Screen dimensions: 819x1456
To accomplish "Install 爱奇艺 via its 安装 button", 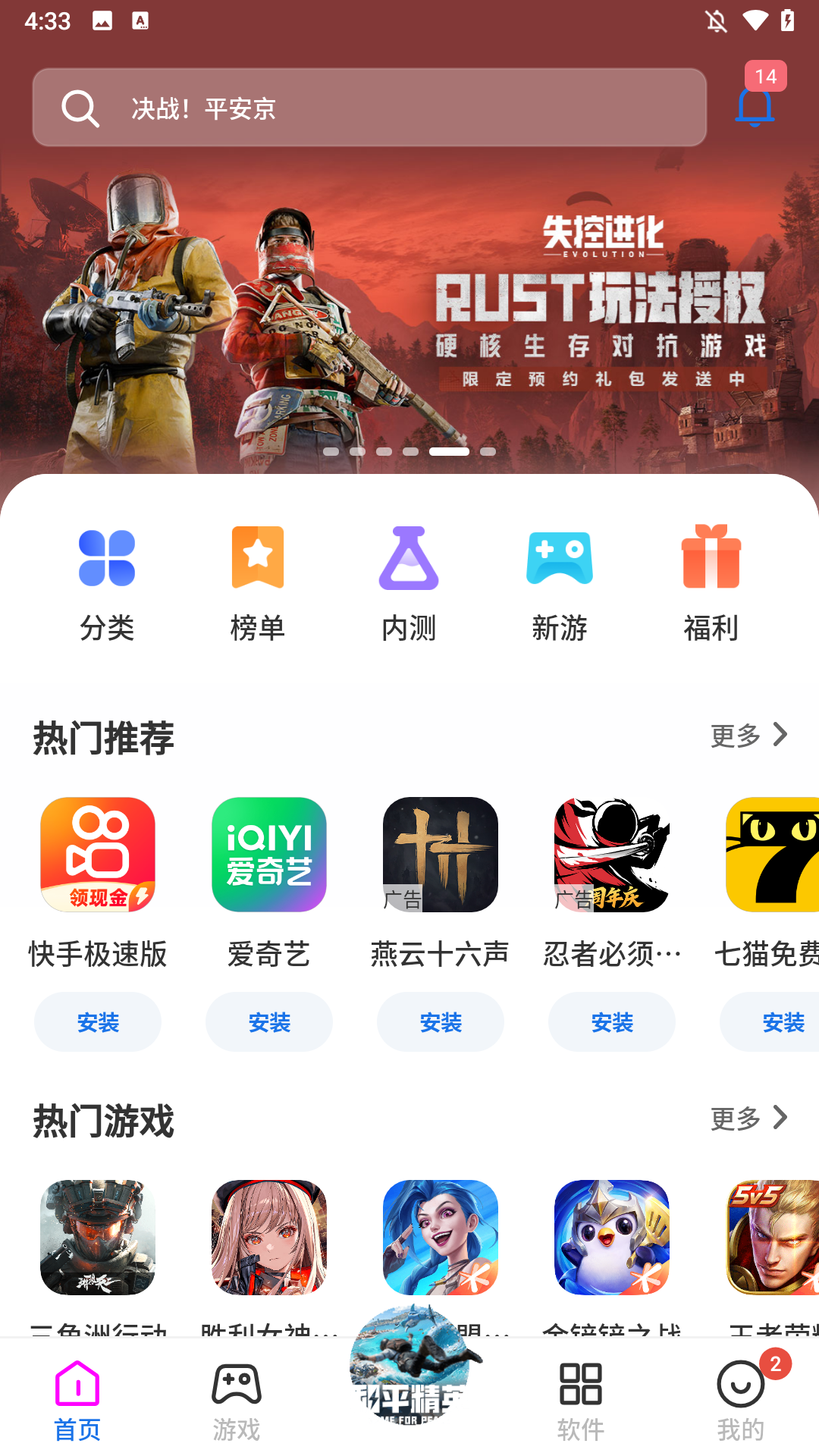I will point(269,1021).
